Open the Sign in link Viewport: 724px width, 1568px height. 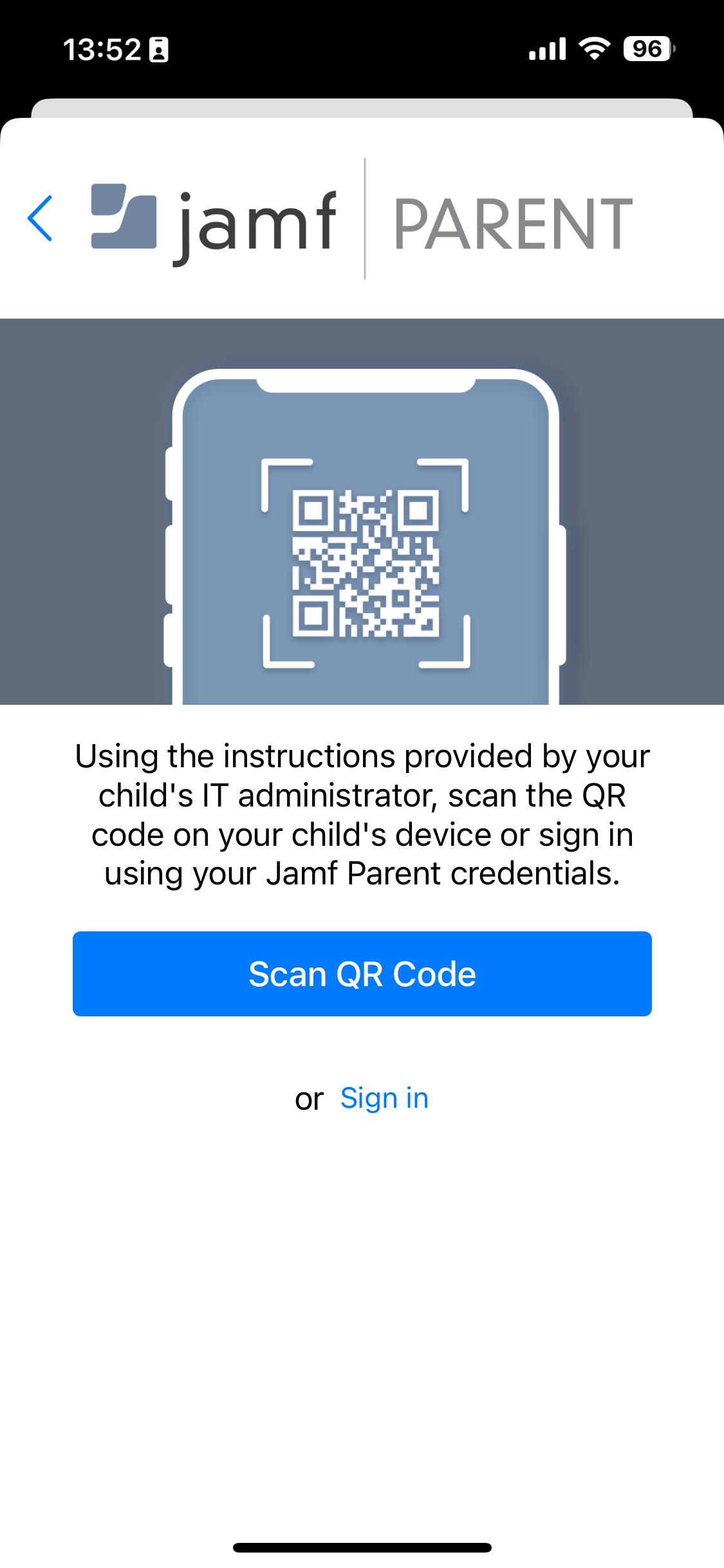coord(384,1098)
